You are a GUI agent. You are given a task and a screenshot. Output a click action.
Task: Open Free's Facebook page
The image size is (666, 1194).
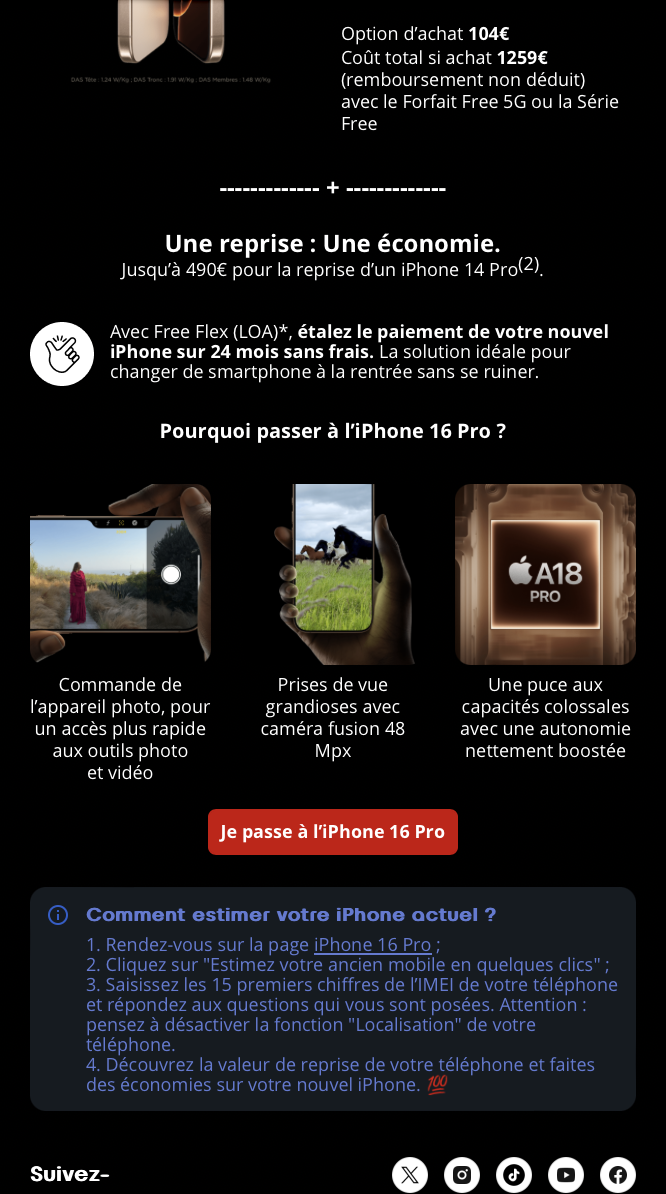click(618, 1175)
